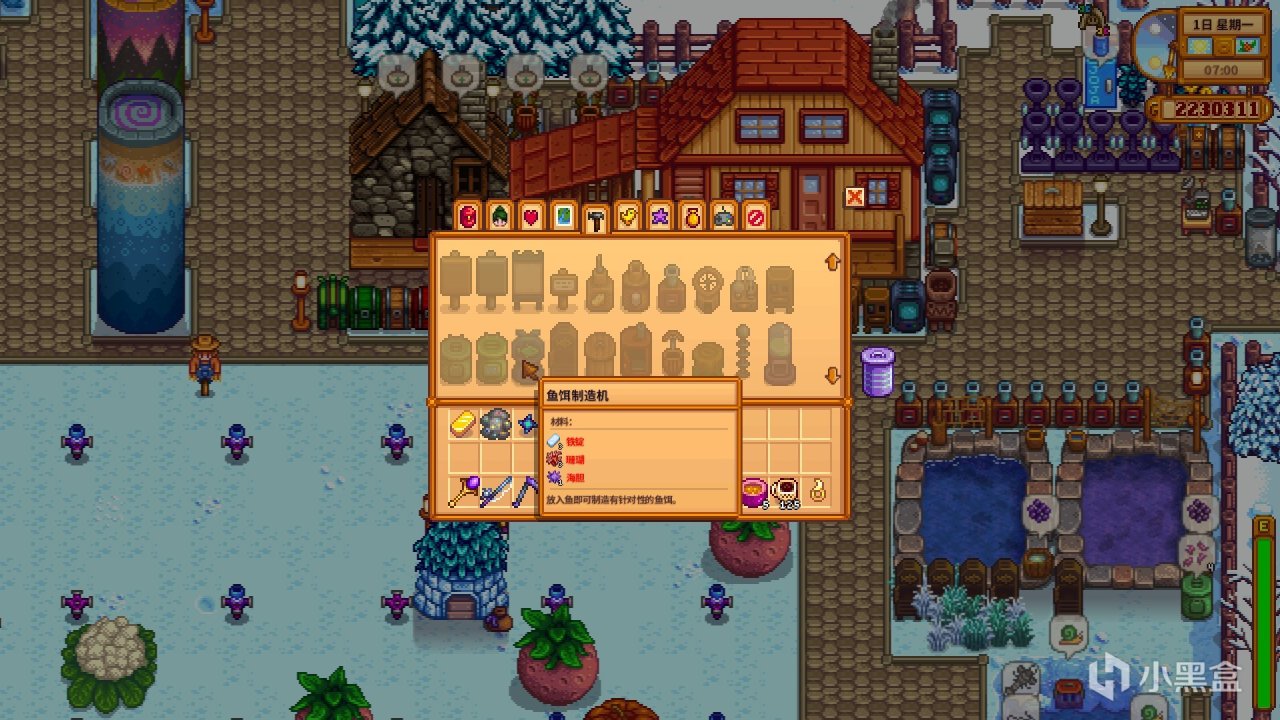
Task: Pick up the gold bar from inventory
Action: coord(463,424)
